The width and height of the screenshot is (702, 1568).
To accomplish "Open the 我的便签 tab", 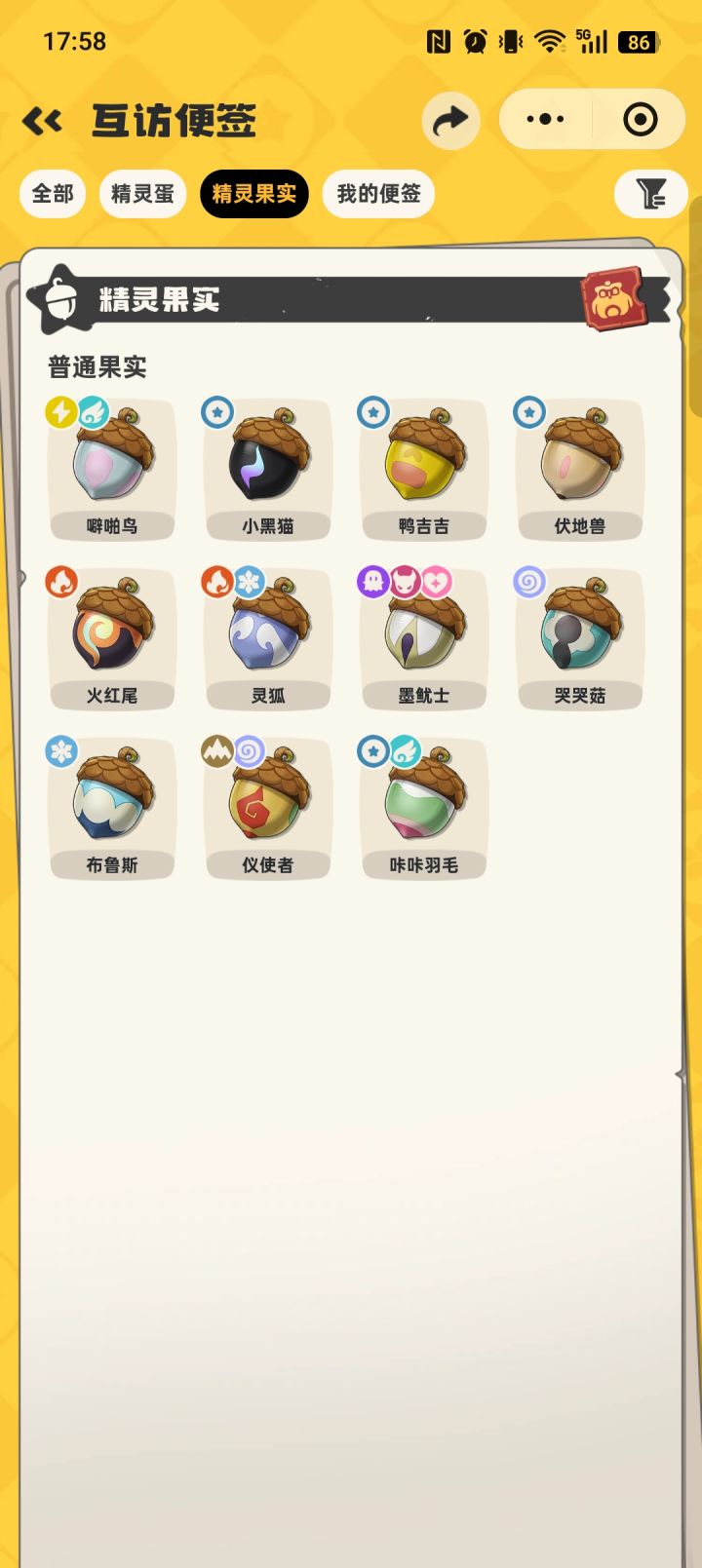I will 377,193.
